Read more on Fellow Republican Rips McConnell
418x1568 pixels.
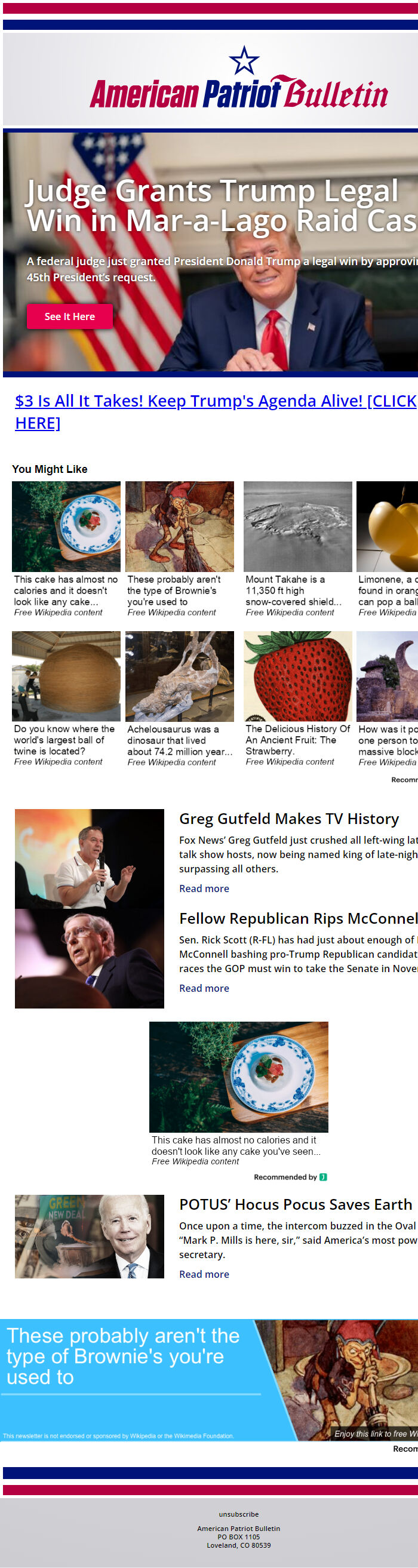204,989
